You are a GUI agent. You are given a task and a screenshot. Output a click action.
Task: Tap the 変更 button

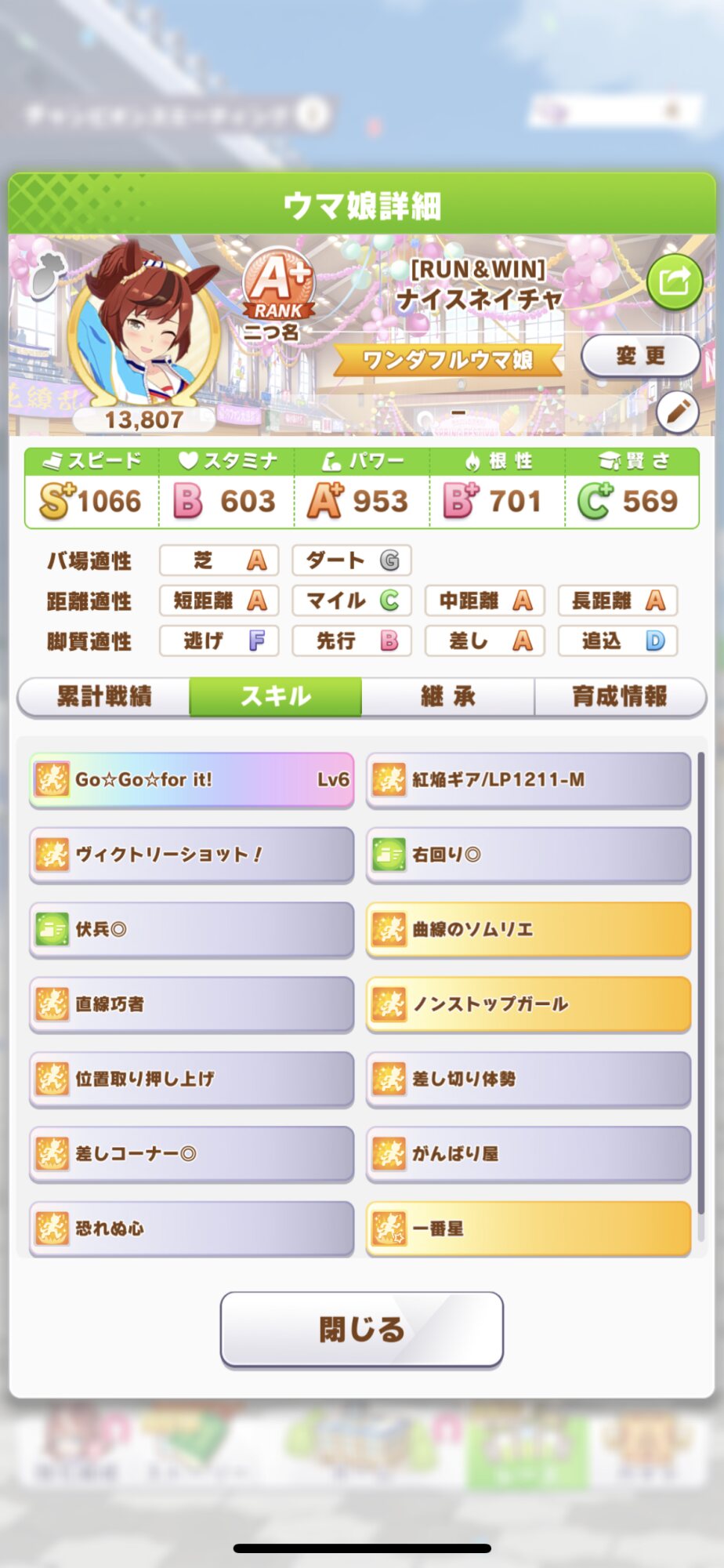coord(640,356)
